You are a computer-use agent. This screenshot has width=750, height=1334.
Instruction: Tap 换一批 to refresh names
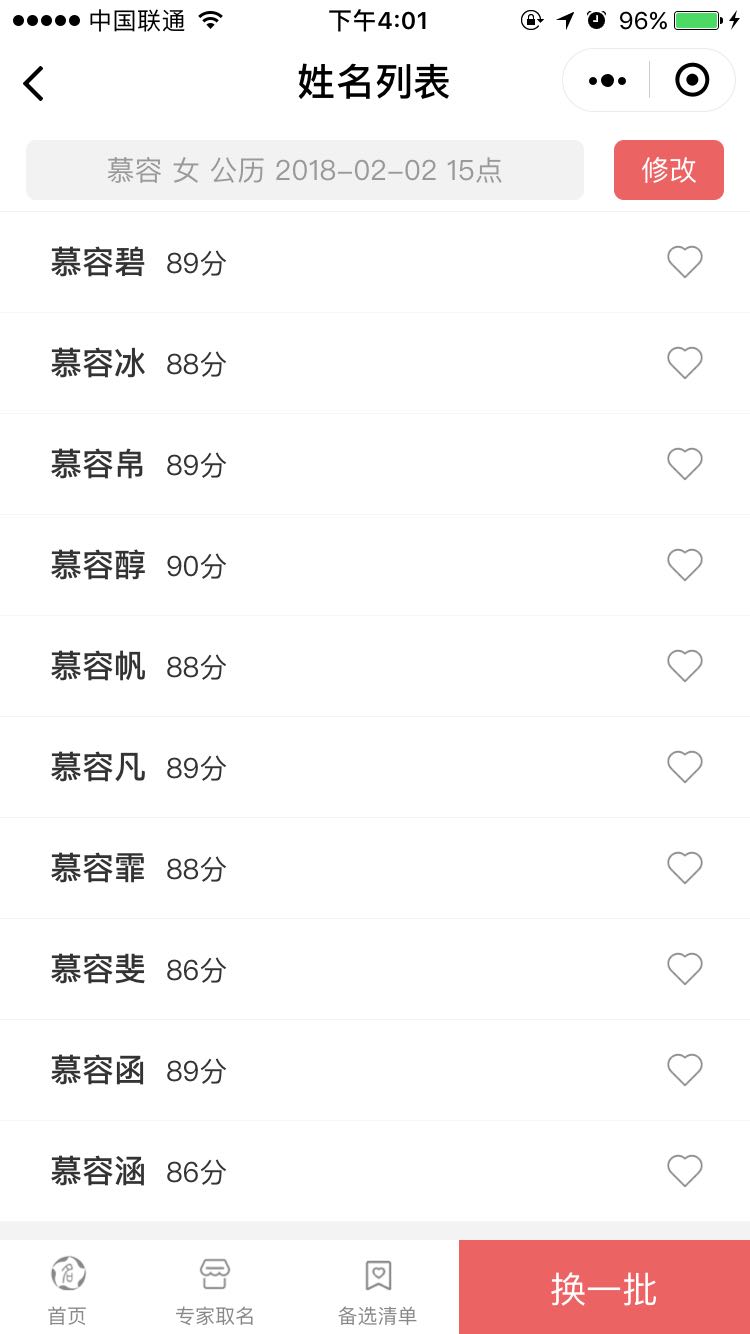604,1287
